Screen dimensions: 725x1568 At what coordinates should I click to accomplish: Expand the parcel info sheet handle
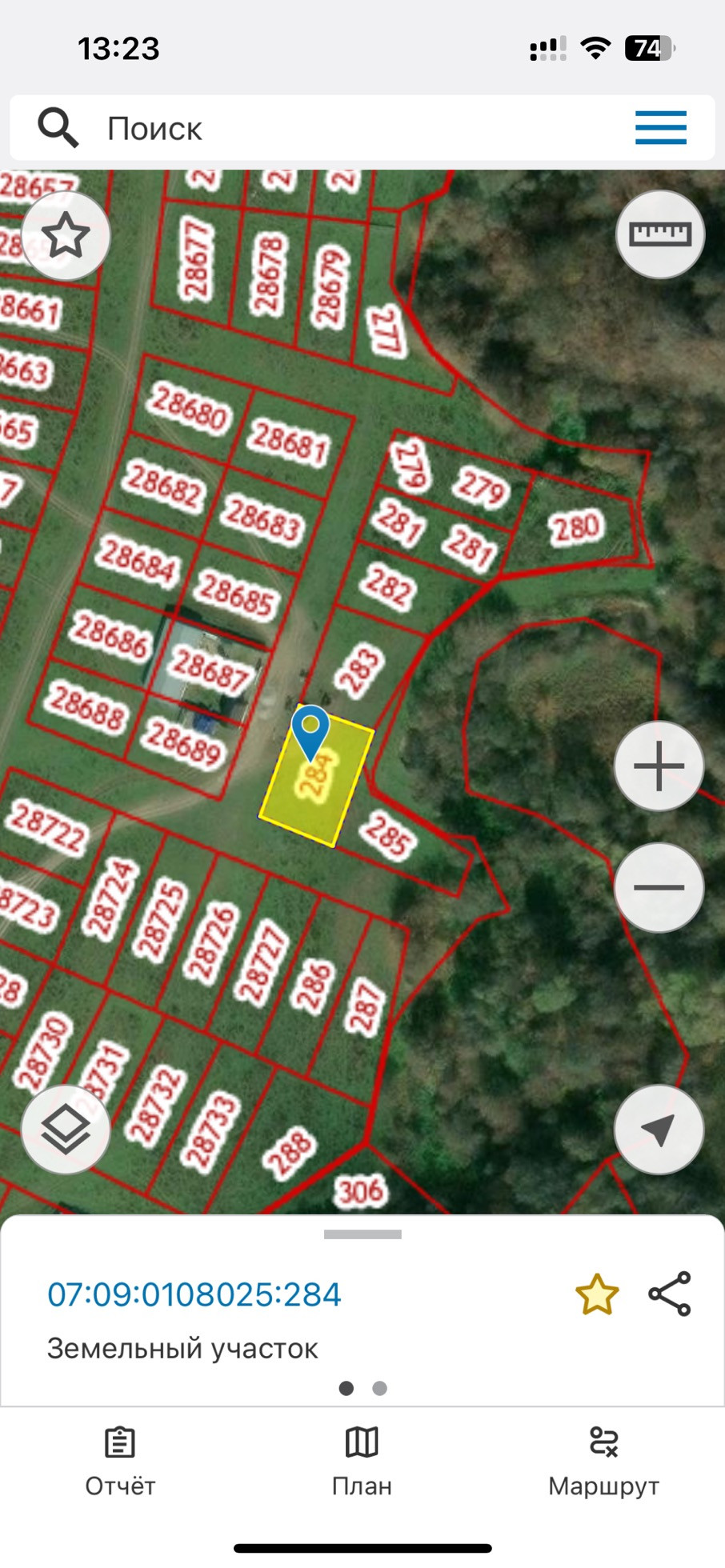point(362,1234)
